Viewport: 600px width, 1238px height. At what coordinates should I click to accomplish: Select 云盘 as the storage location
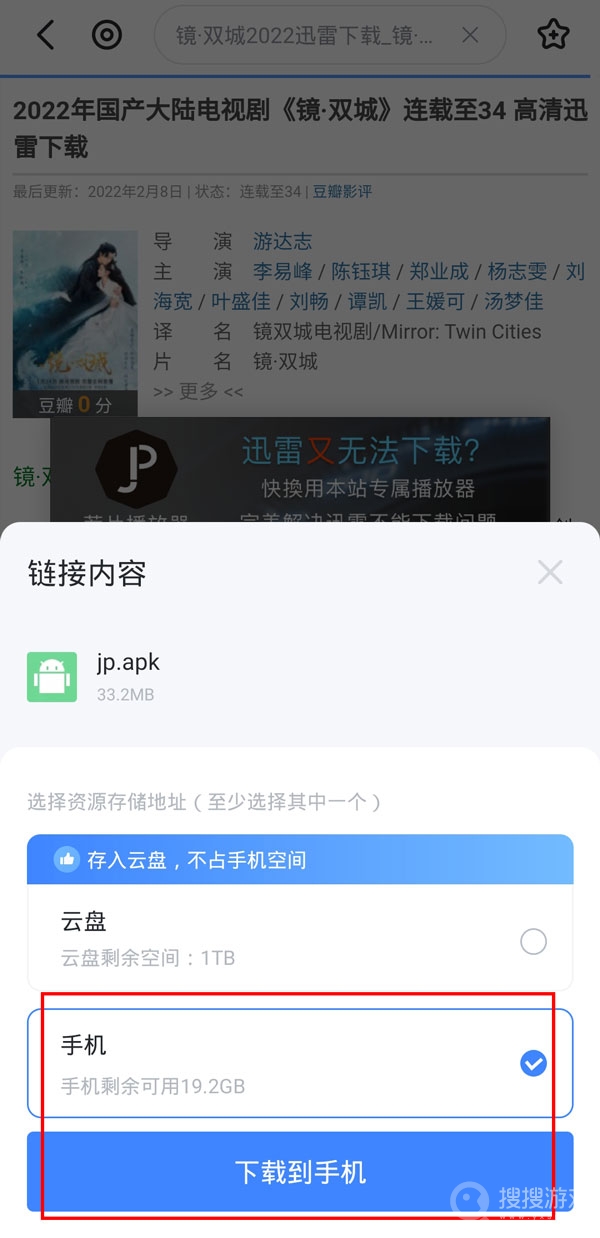(533, 941)
